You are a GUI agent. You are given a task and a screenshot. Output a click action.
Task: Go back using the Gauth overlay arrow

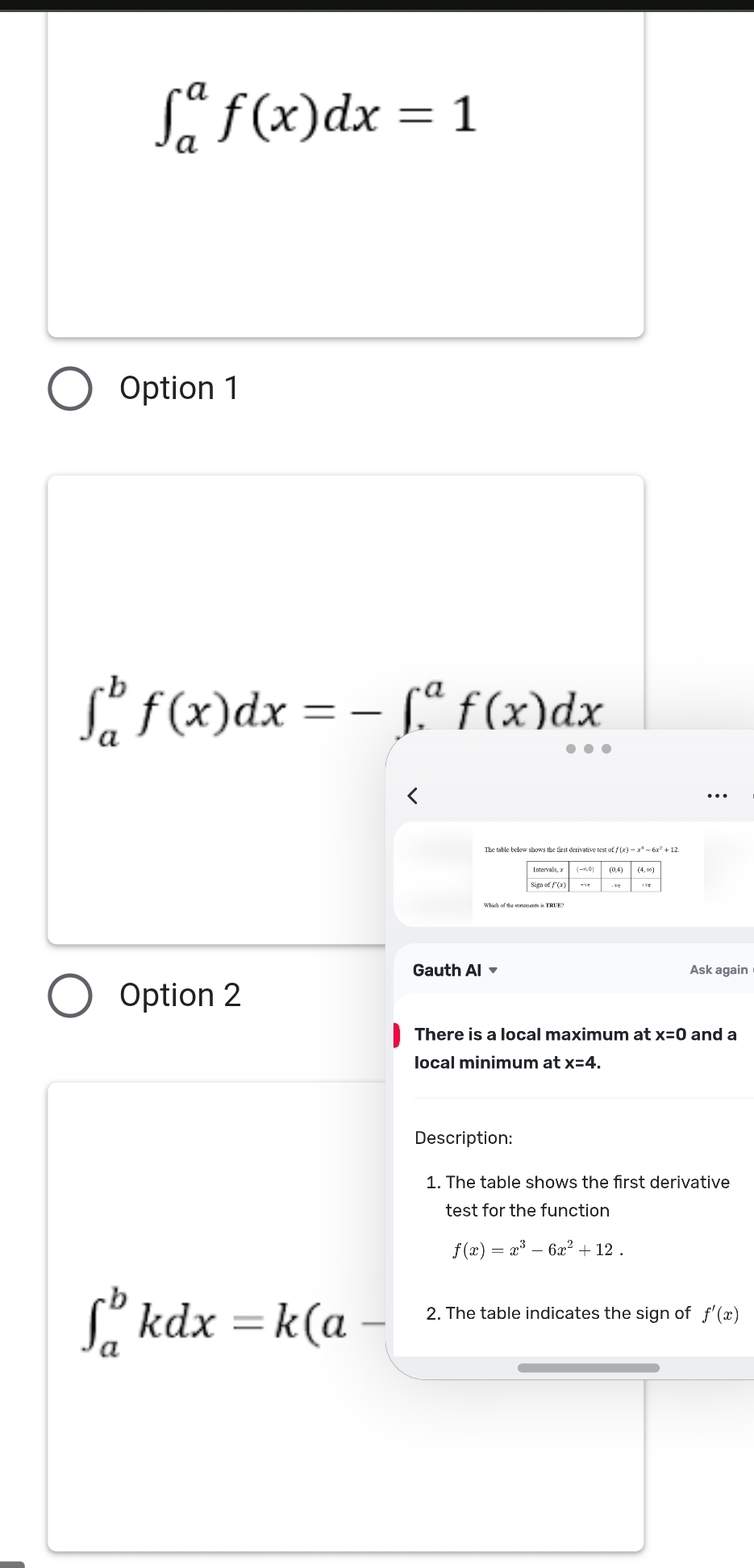(413, 796)
